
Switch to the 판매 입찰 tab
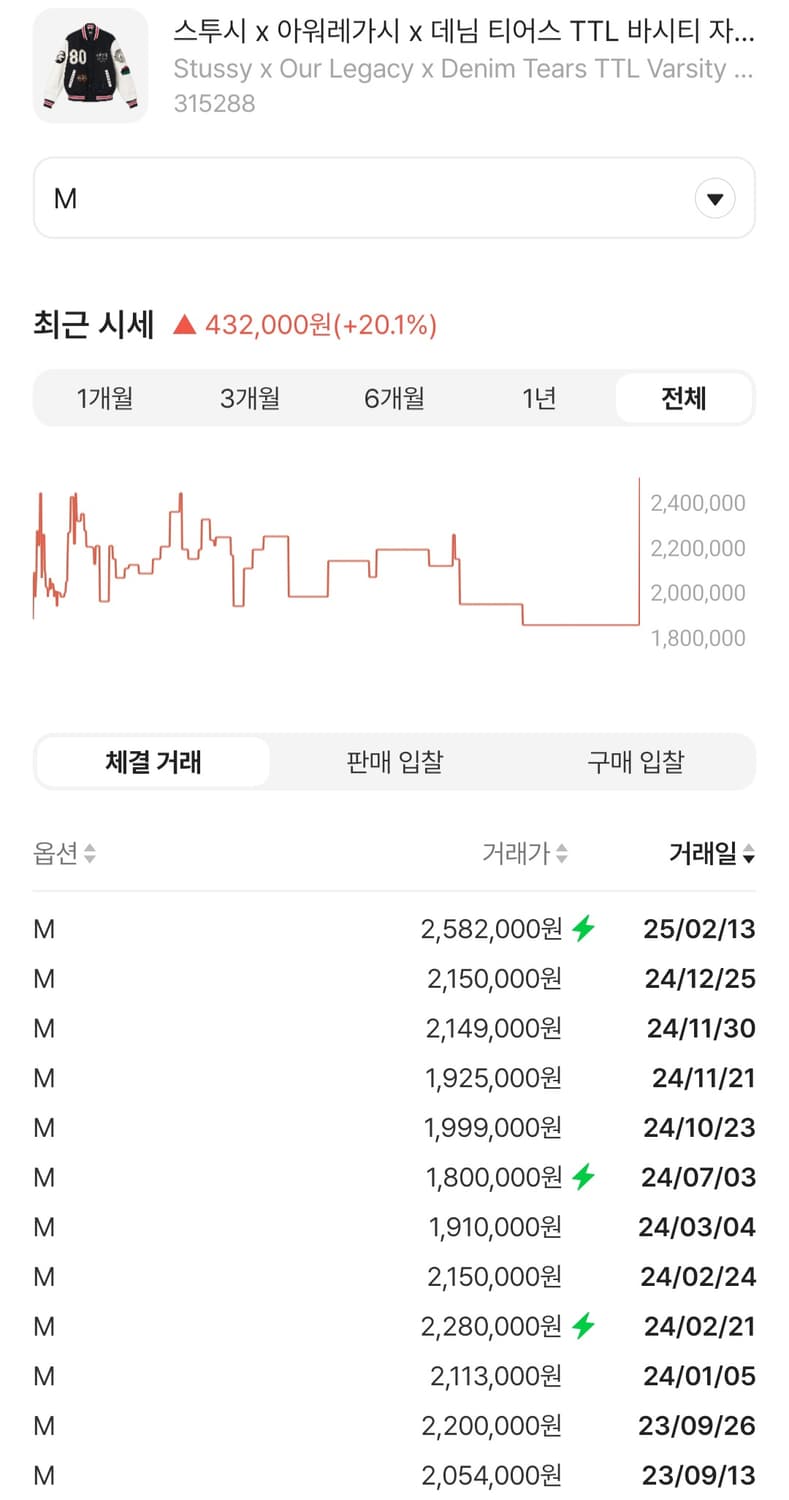click(393, 761)
